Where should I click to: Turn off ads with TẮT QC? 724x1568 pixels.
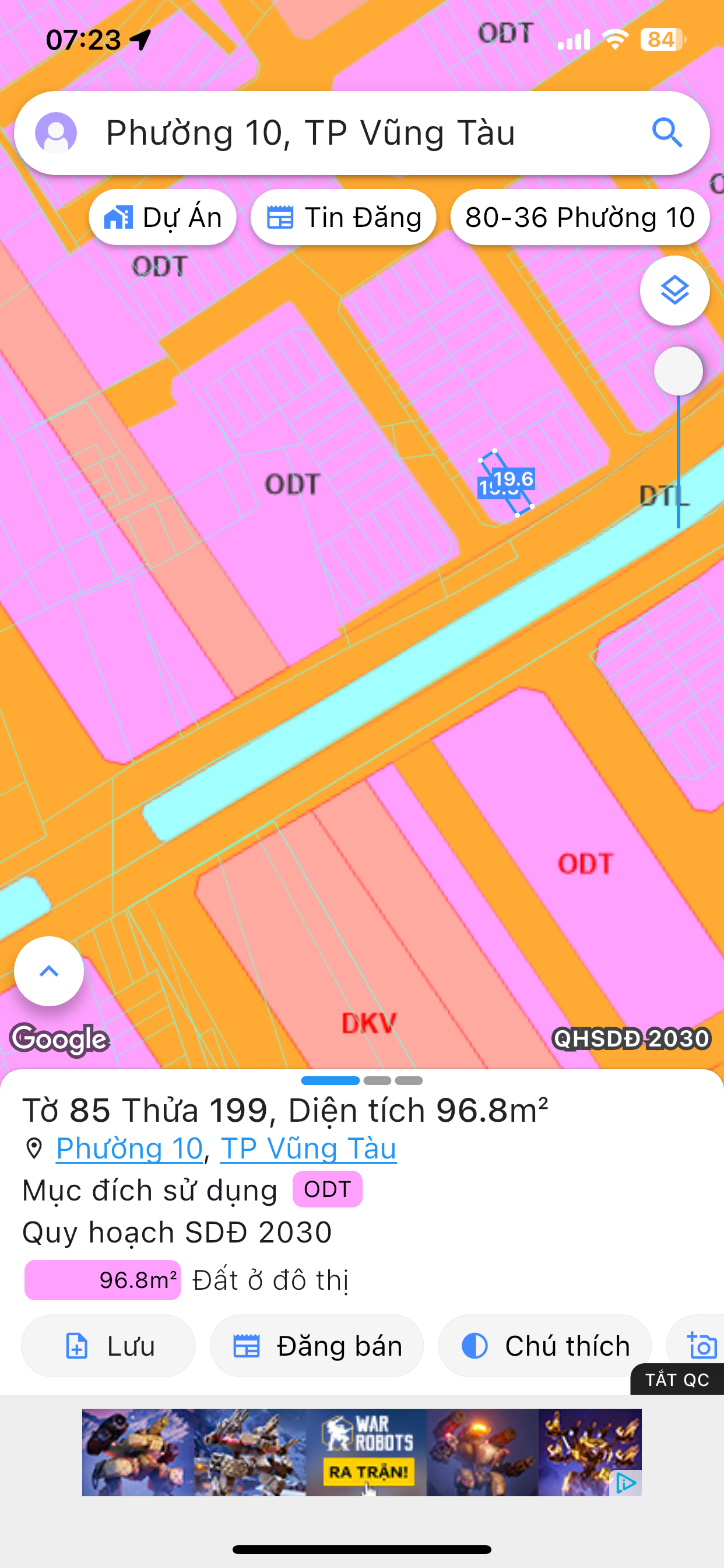(677, 1380)
